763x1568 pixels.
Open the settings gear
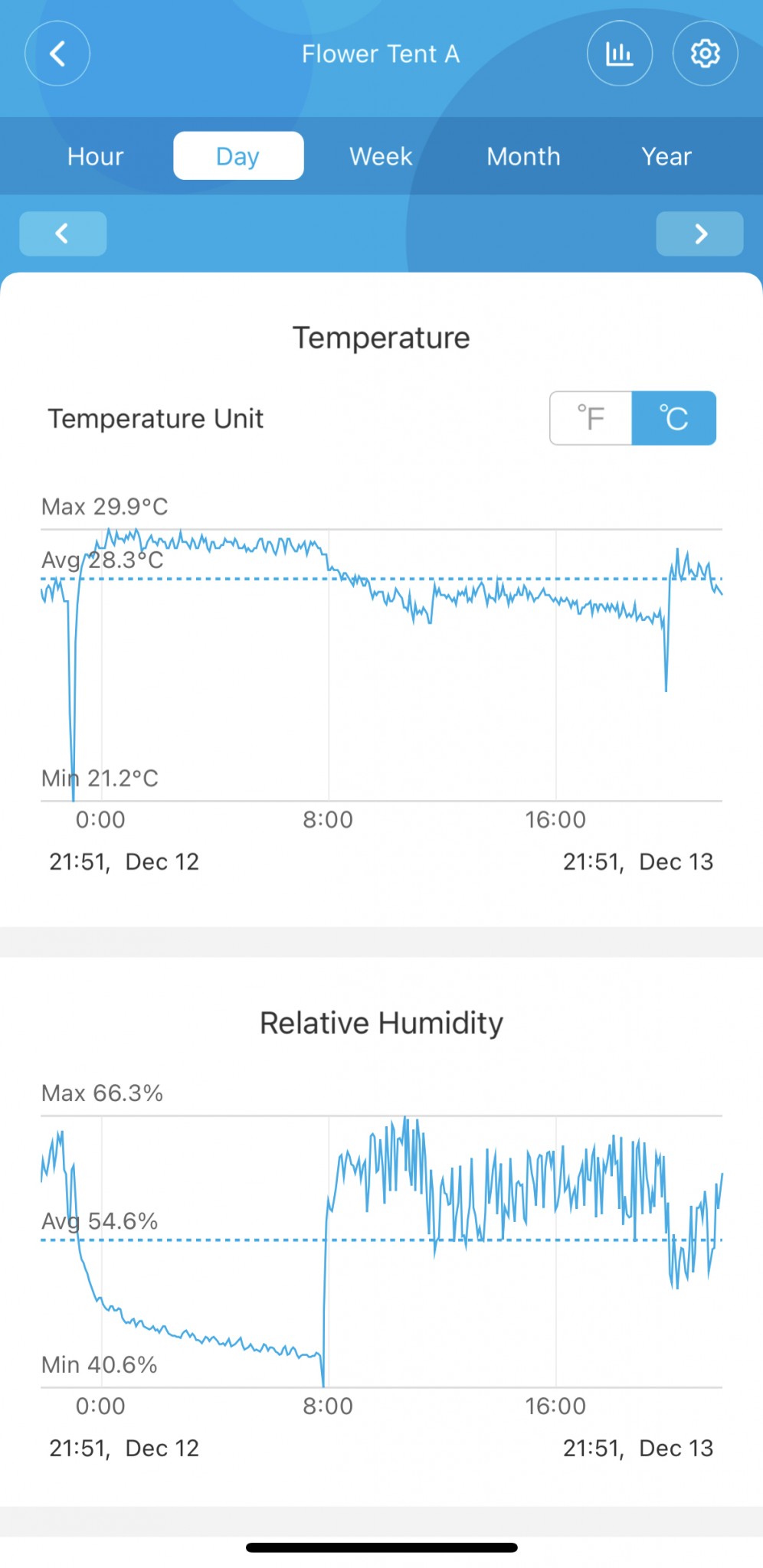pos(705,54)
